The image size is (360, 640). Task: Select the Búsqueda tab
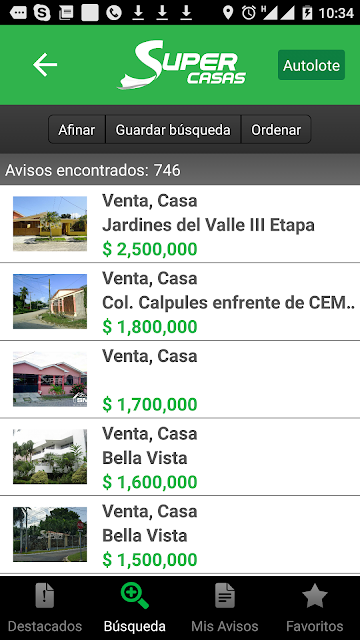click(135, 608)
